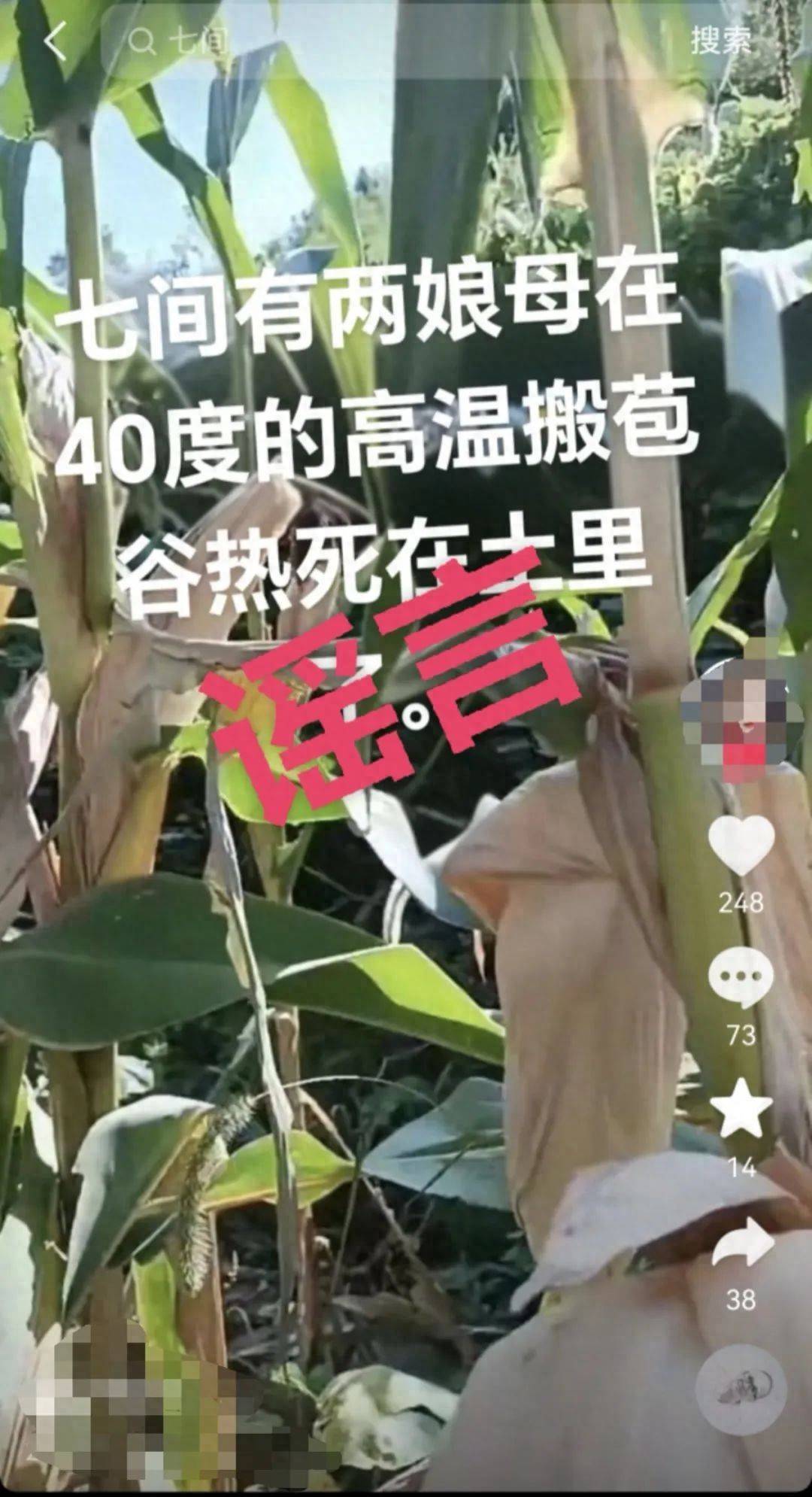Image resolution: width=812 pixels, height=1497 pixels.
Task: Go back from the video
Action: (x=55, y=43)
